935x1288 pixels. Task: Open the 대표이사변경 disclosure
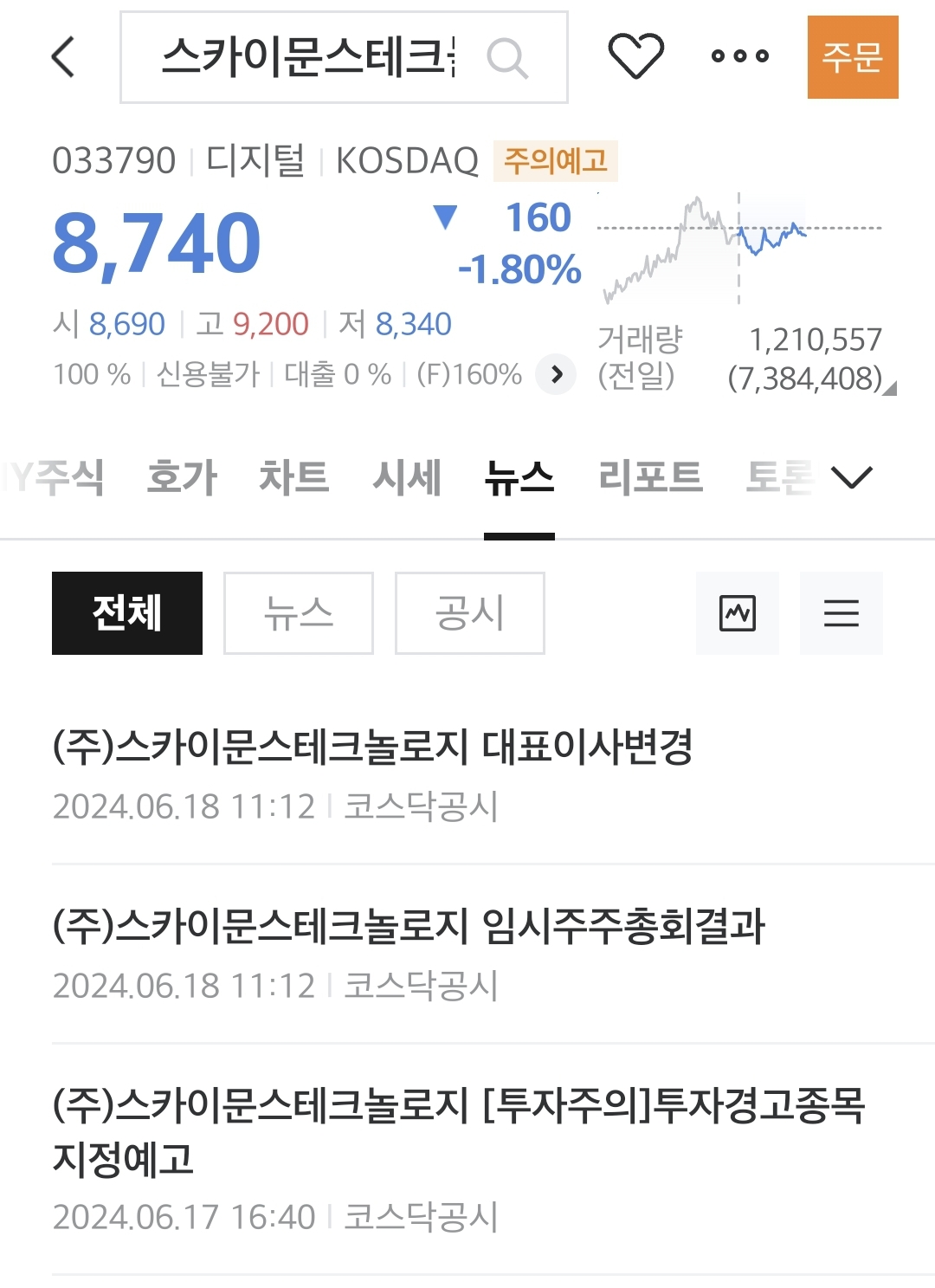click(373, 747)
